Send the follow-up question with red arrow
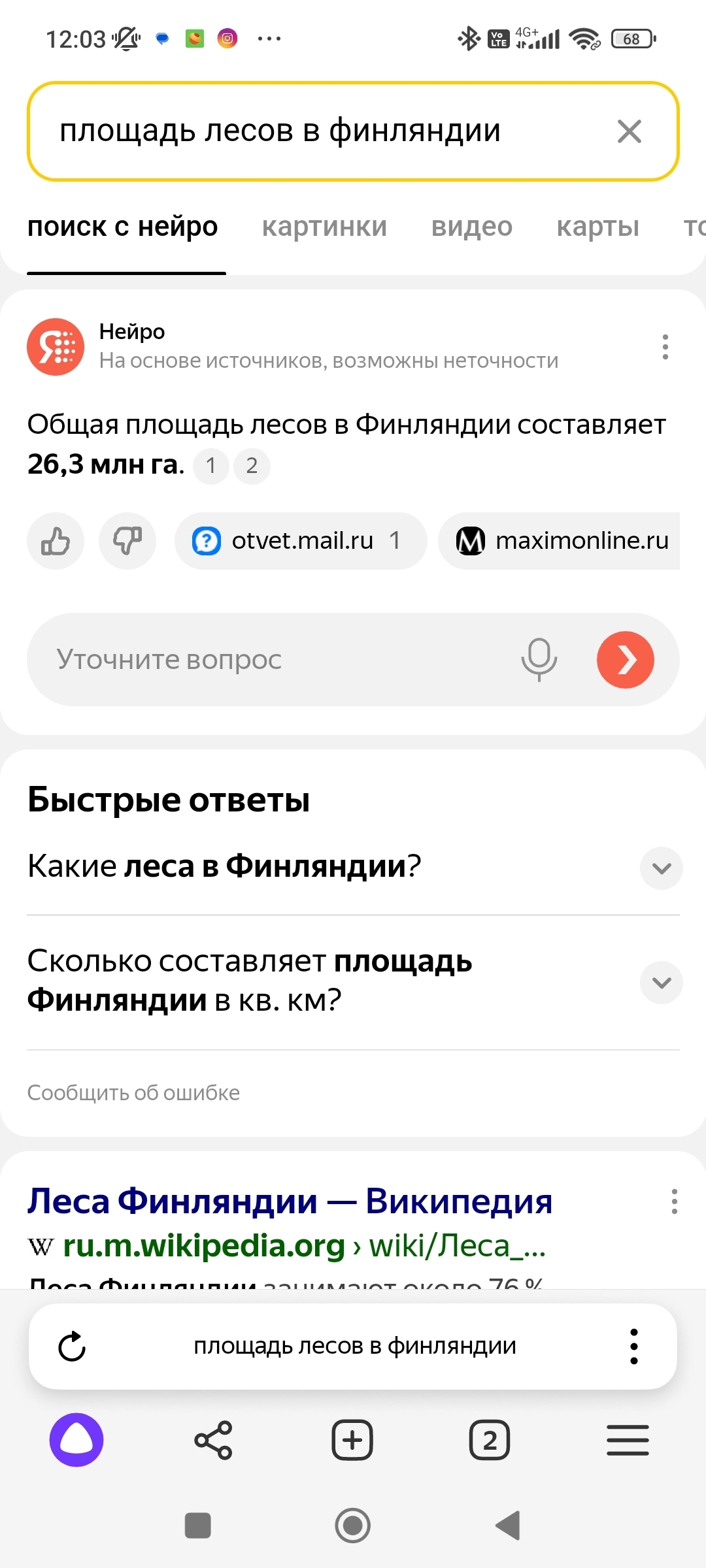The width and height of the screenshot is (706, 1568). click(x=625, y=660)
